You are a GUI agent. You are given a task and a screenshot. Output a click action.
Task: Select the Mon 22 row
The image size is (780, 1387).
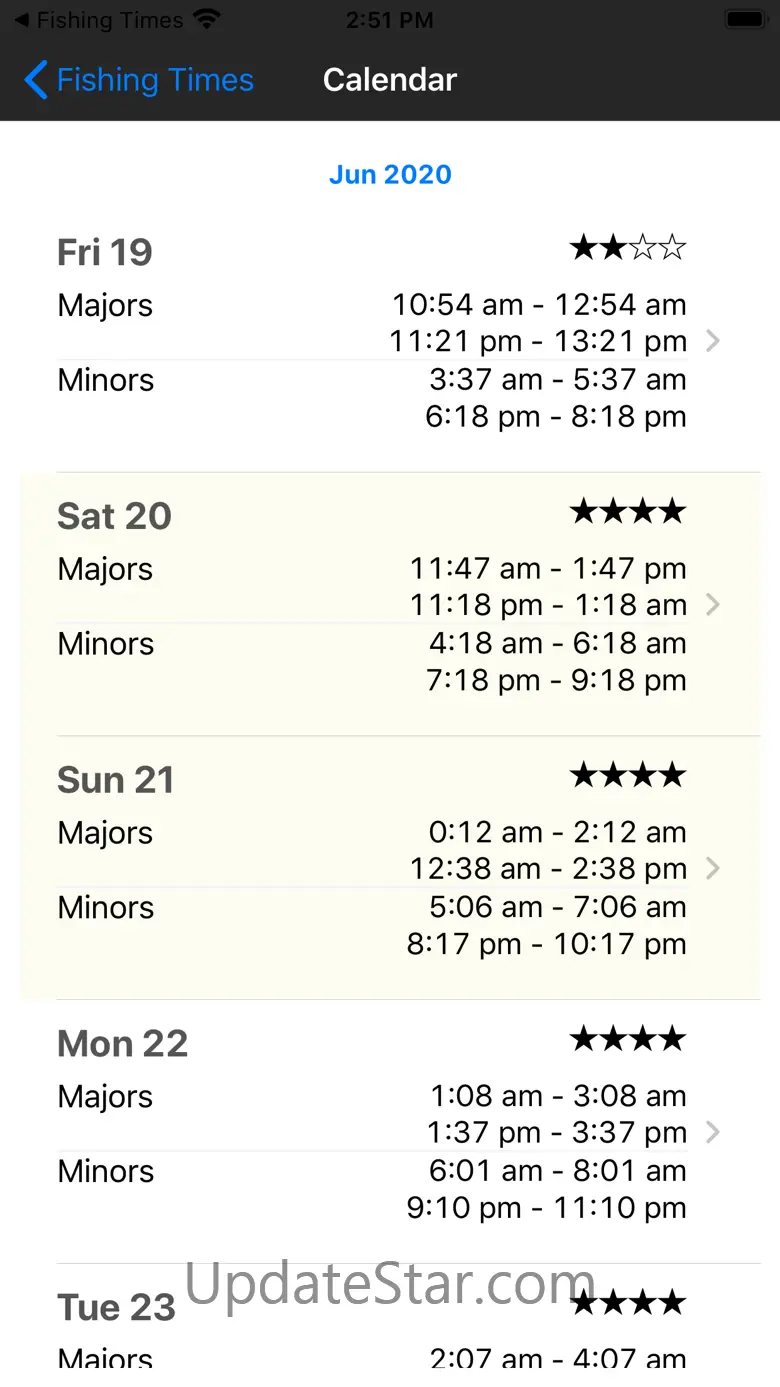372,1132
